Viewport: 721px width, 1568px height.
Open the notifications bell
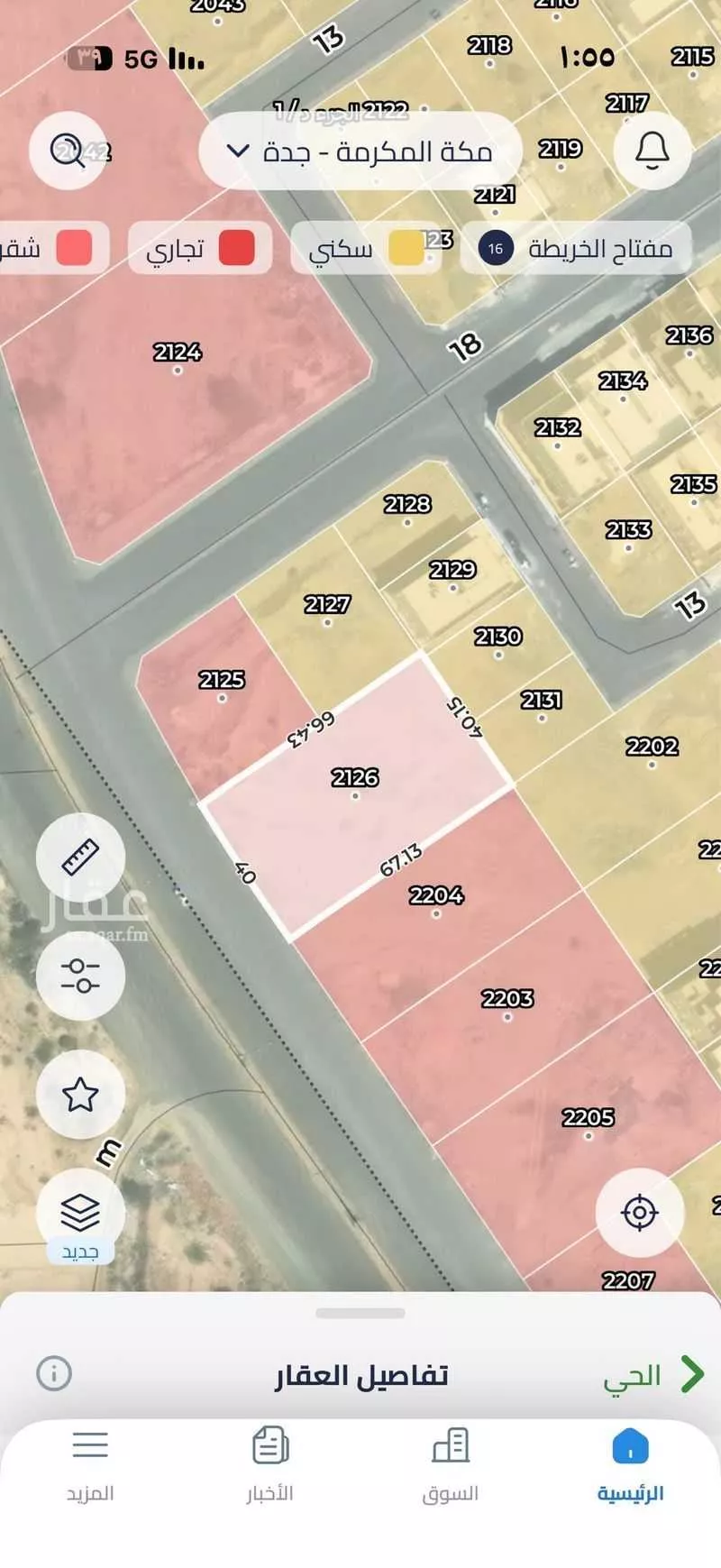pos(652,151)
